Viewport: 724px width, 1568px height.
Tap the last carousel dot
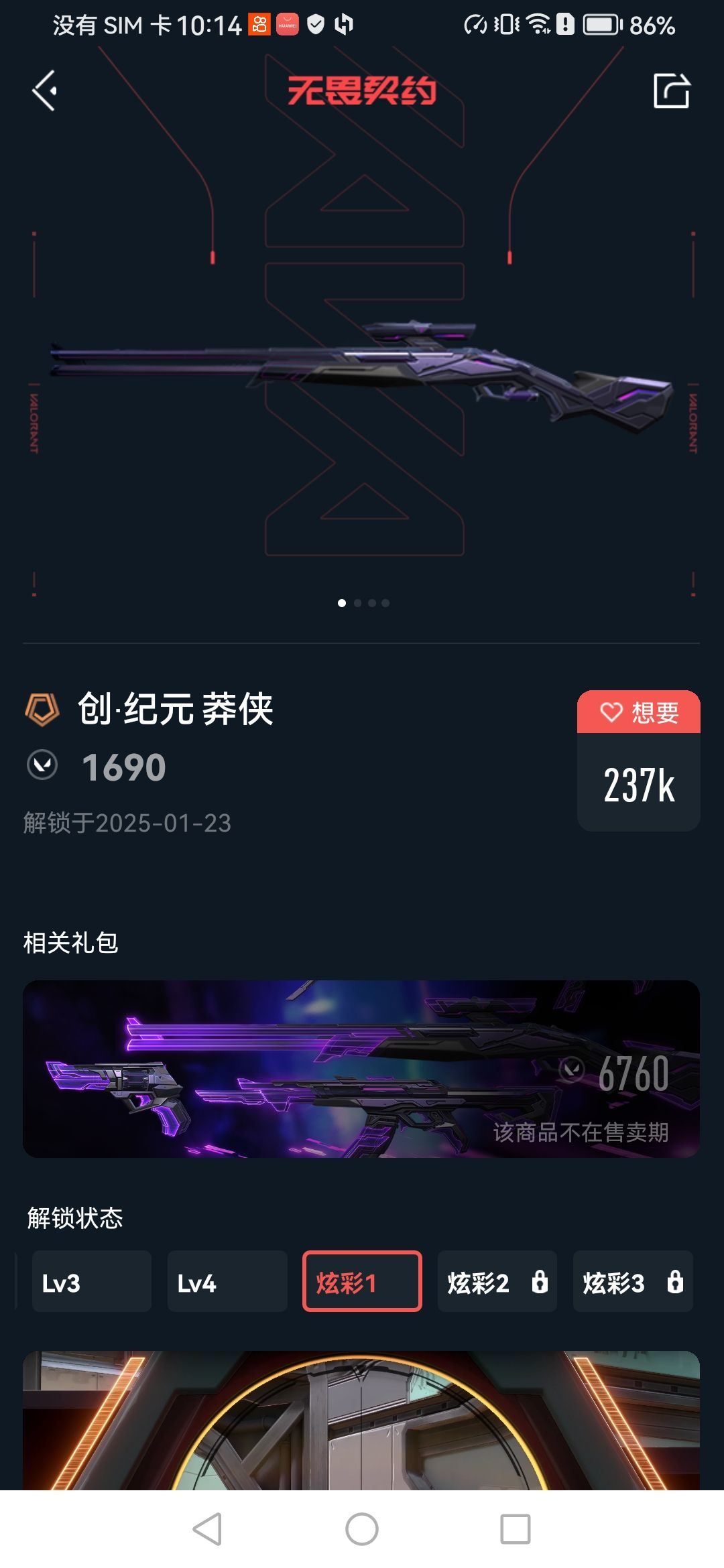[385, 603]
